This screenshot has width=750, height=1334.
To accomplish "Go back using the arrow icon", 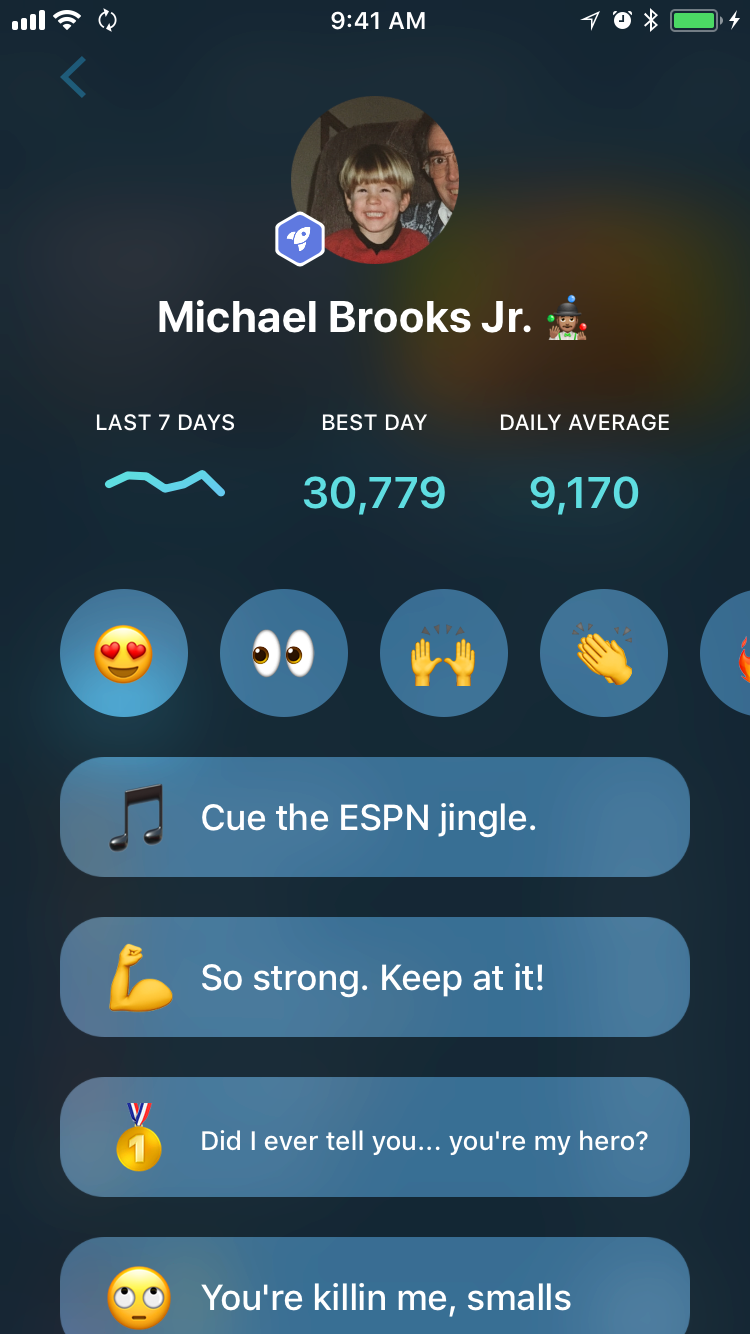I will pos(74,78).
